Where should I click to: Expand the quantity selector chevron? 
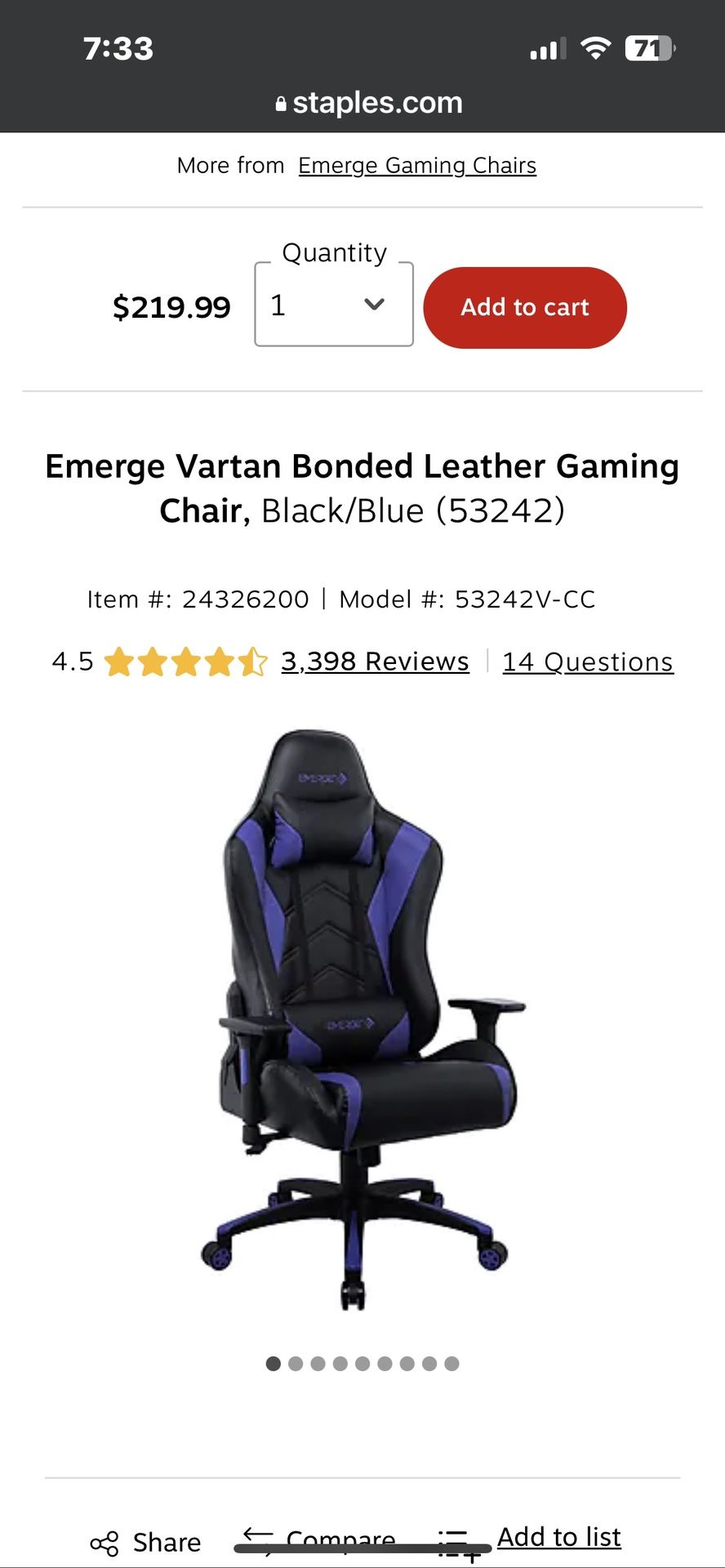[x=374, y=304]
